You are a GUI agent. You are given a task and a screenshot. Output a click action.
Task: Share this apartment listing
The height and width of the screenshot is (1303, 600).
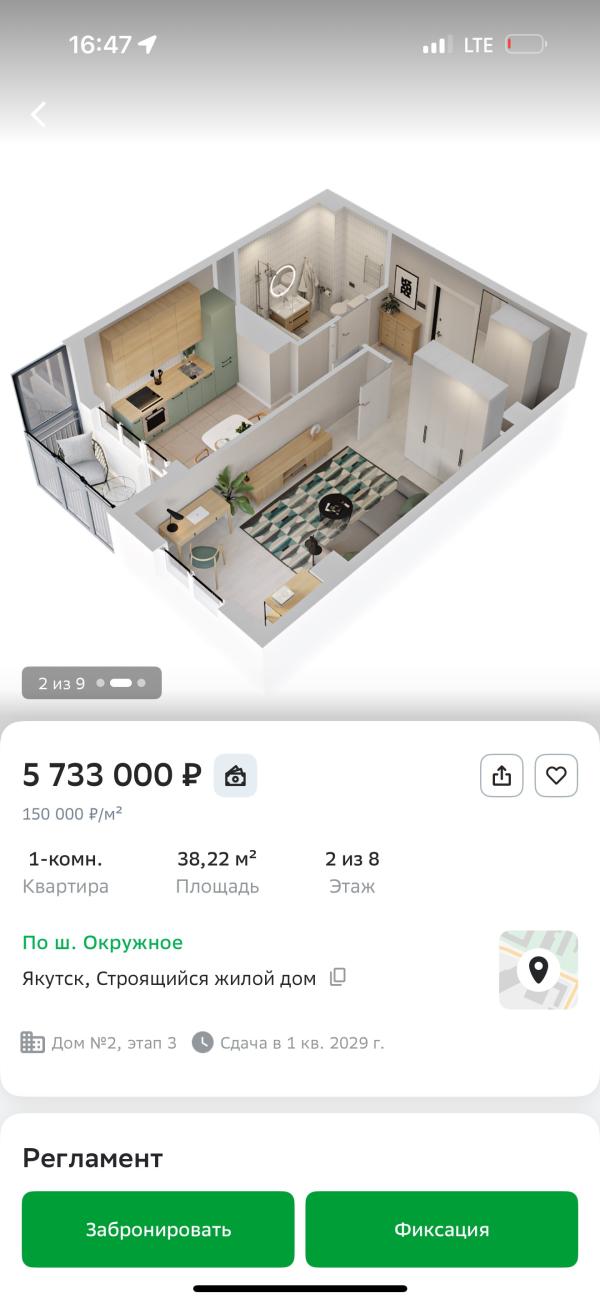[502, 775]
